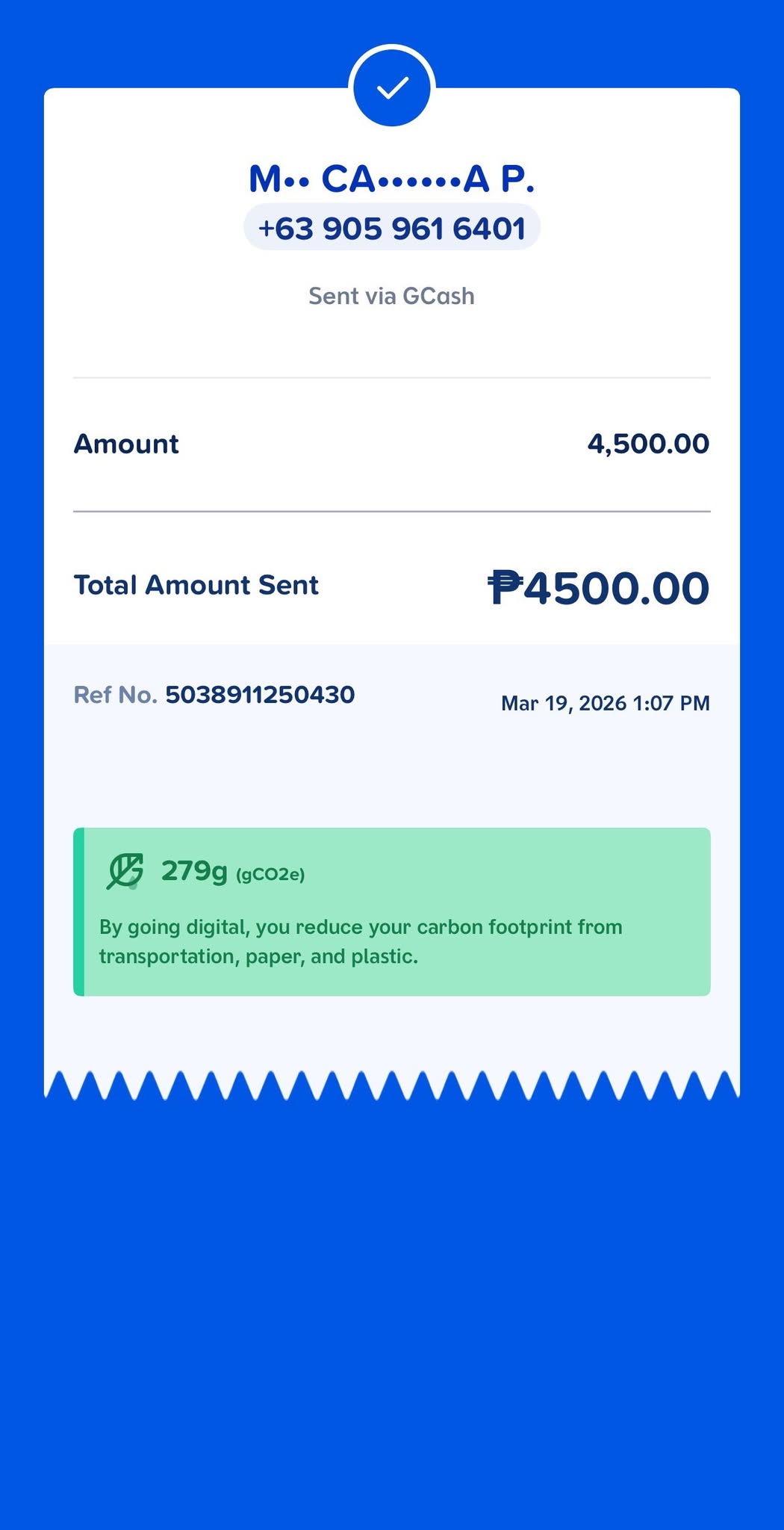Select the green leaf carbon icon
The height and width of the screenshot is (1530, 784).
click(x=124, y=872)
